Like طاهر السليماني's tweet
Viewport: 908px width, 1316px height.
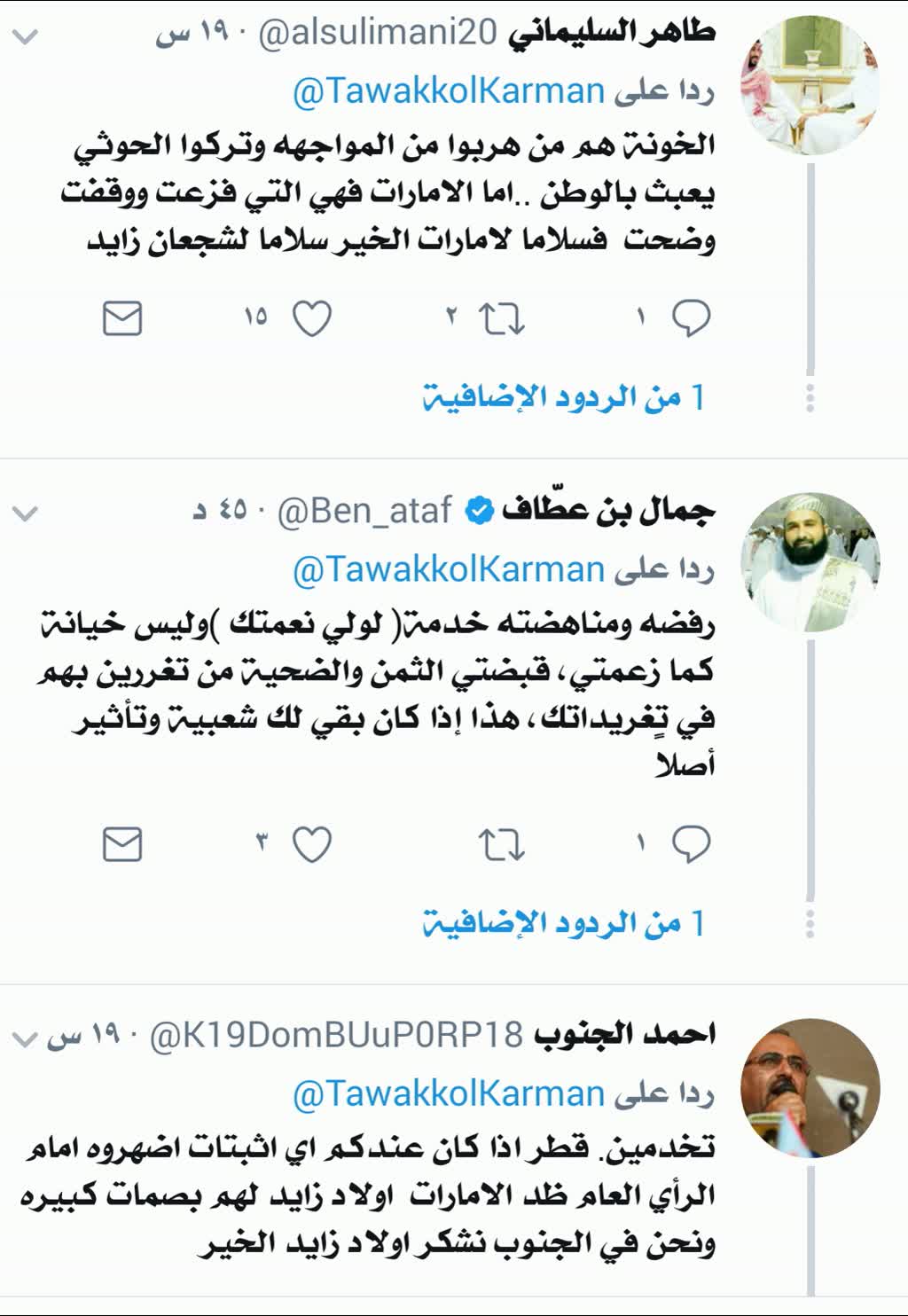(x=312, y=318)
